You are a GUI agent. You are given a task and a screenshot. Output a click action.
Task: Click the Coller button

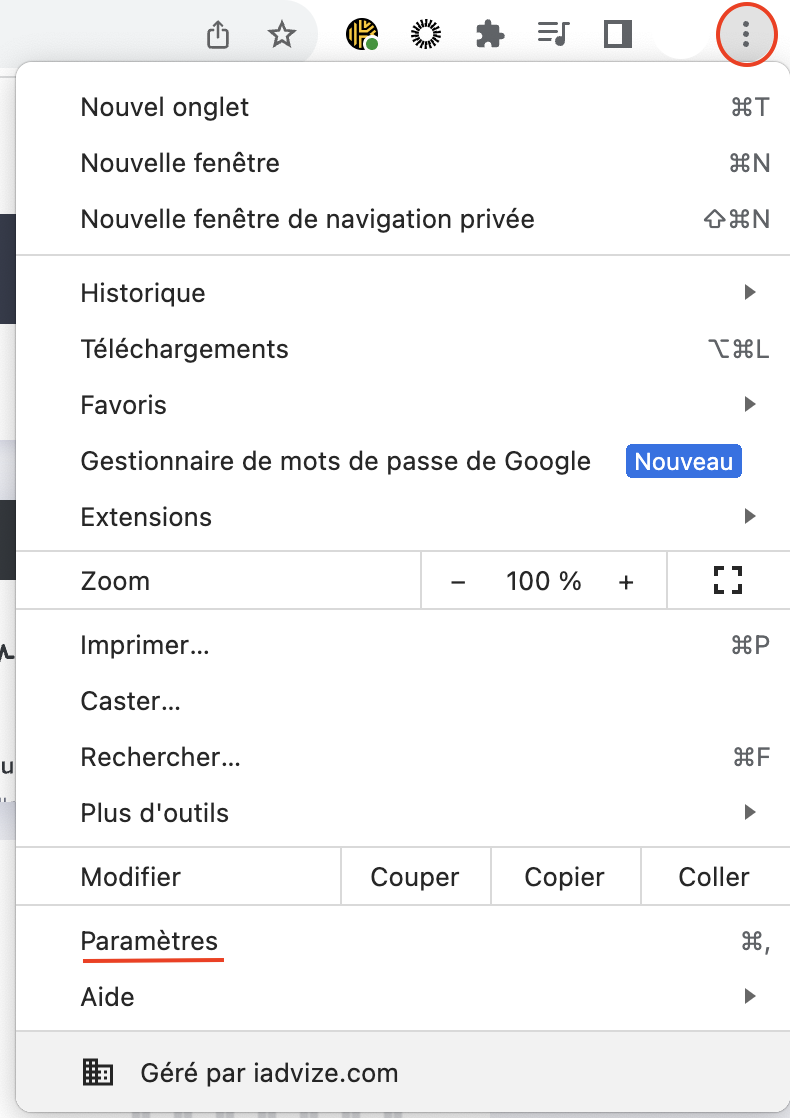pyautogui.click(x=714, y=877)
